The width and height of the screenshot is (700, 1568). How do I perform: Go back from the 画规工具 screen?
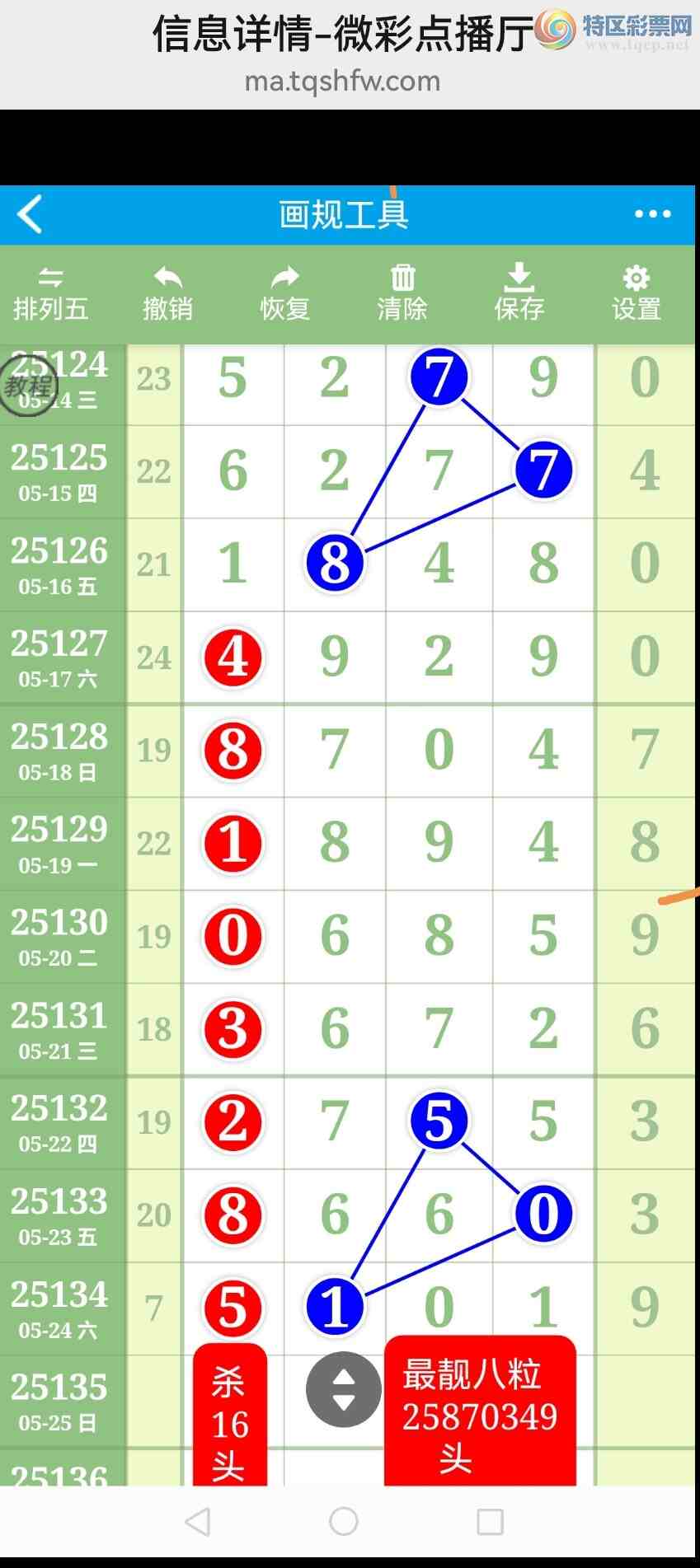pos(31,215)
